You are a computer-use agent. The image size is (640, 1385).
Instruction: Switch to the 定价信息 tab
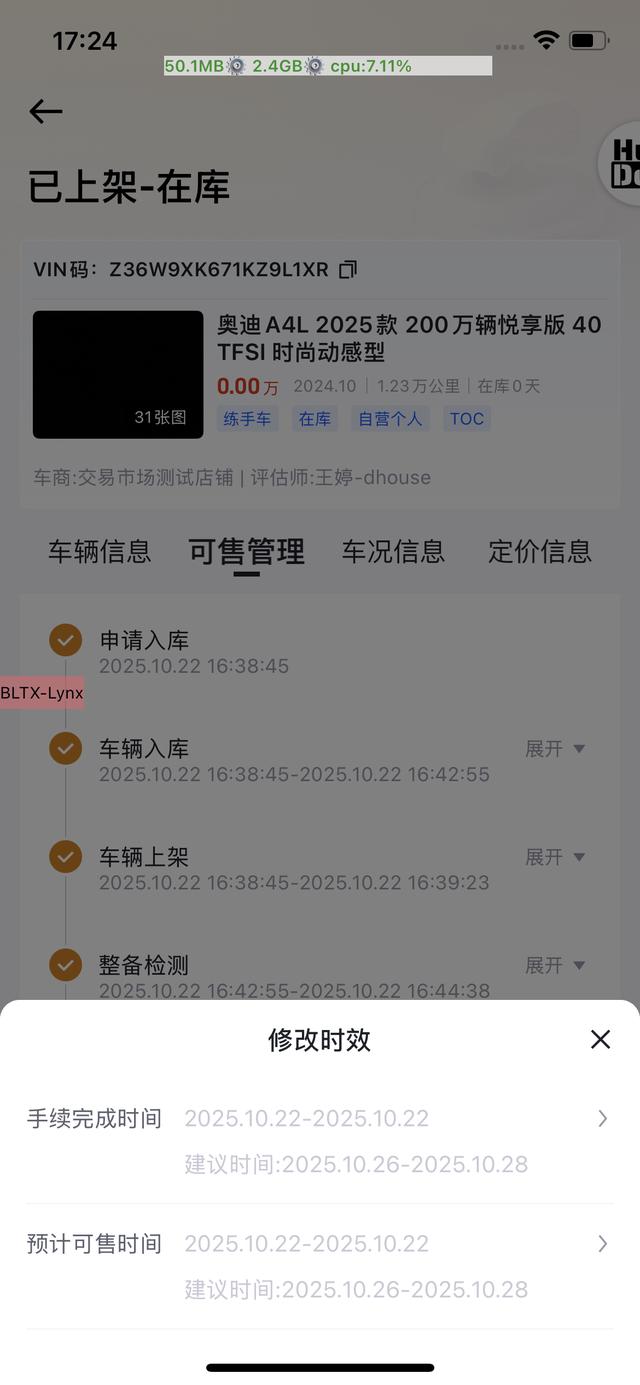tap(540, 551)
